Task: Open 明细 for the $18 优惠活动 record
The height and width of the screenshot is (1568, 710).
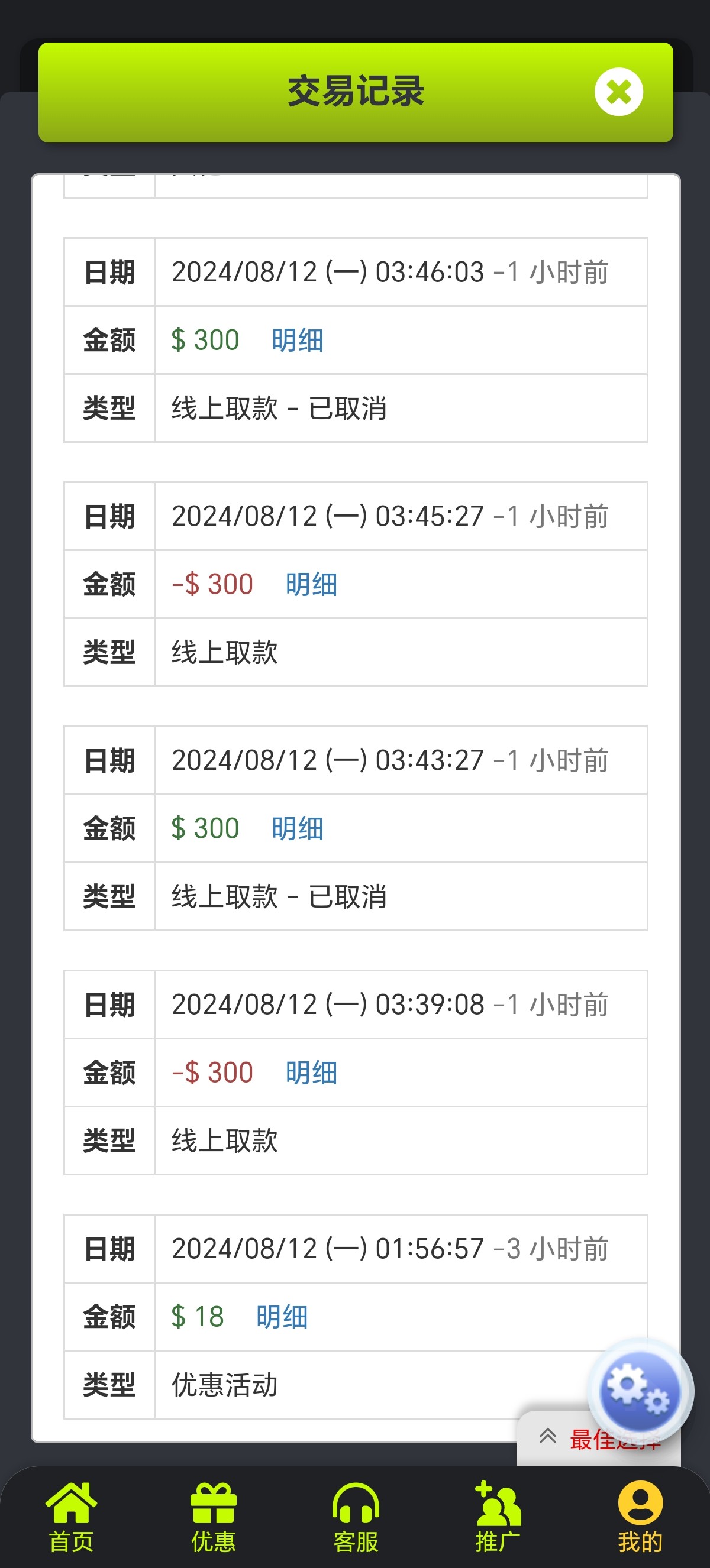Action: click(x=281, y=1317)
